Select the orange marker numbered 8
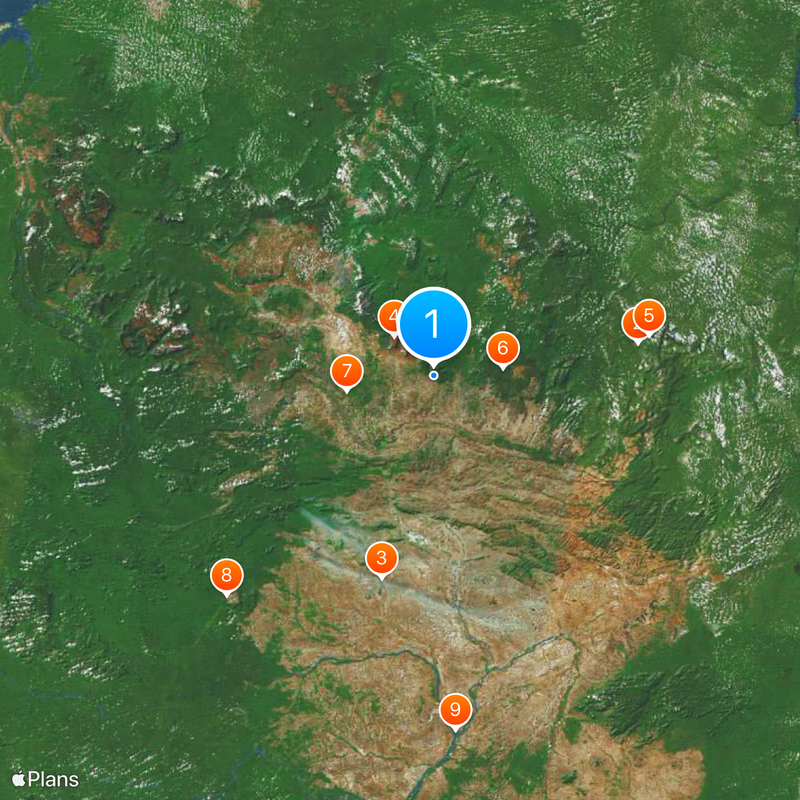The width and height of the screenshot is (800, 800). (227, 575)
